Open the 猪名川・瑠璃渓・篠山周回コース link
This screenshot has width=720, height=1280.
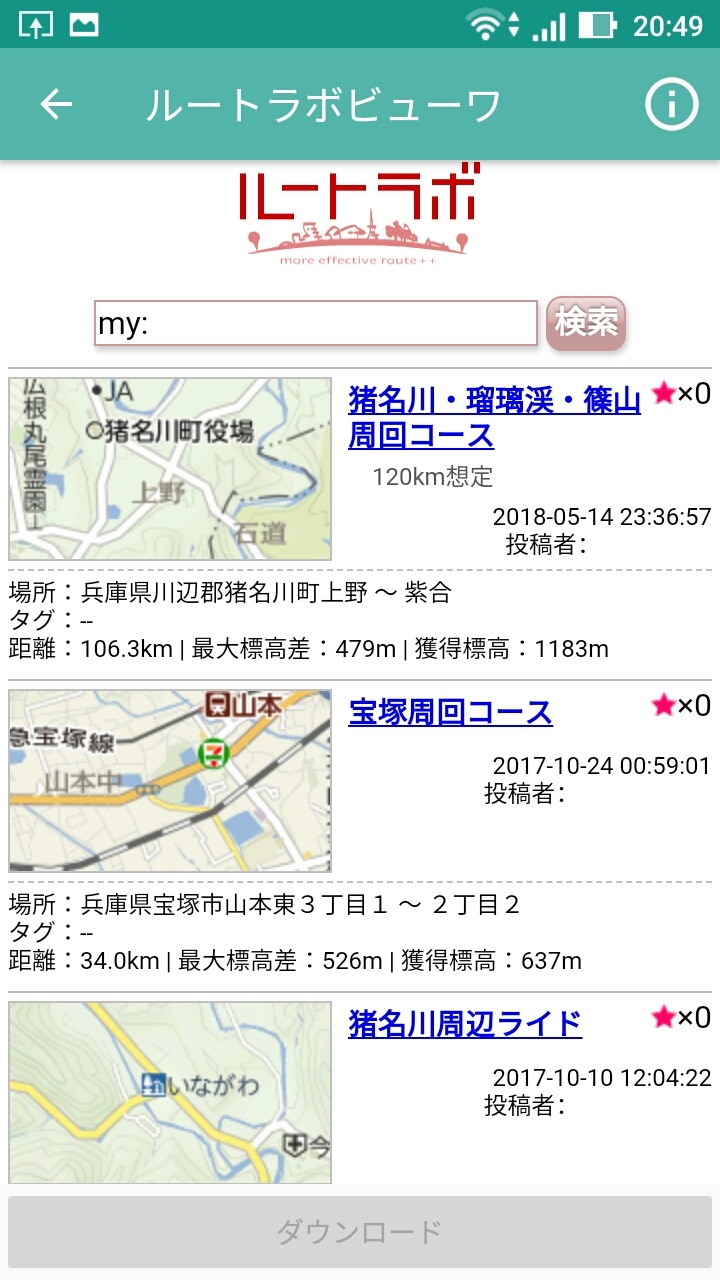pos(495,418)
